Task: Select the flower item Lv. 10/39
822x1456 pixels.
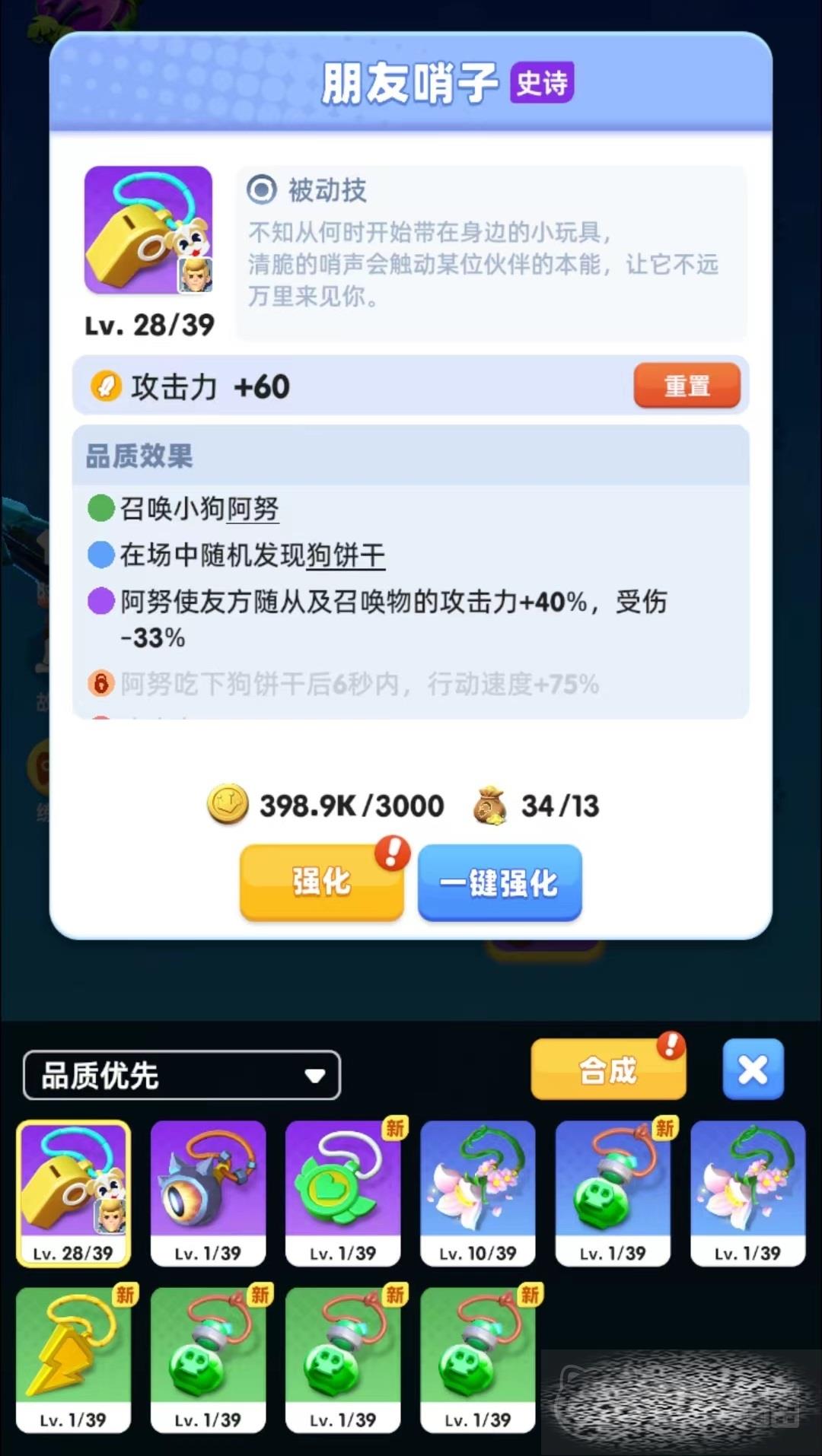Action: tap(477, 1192)
